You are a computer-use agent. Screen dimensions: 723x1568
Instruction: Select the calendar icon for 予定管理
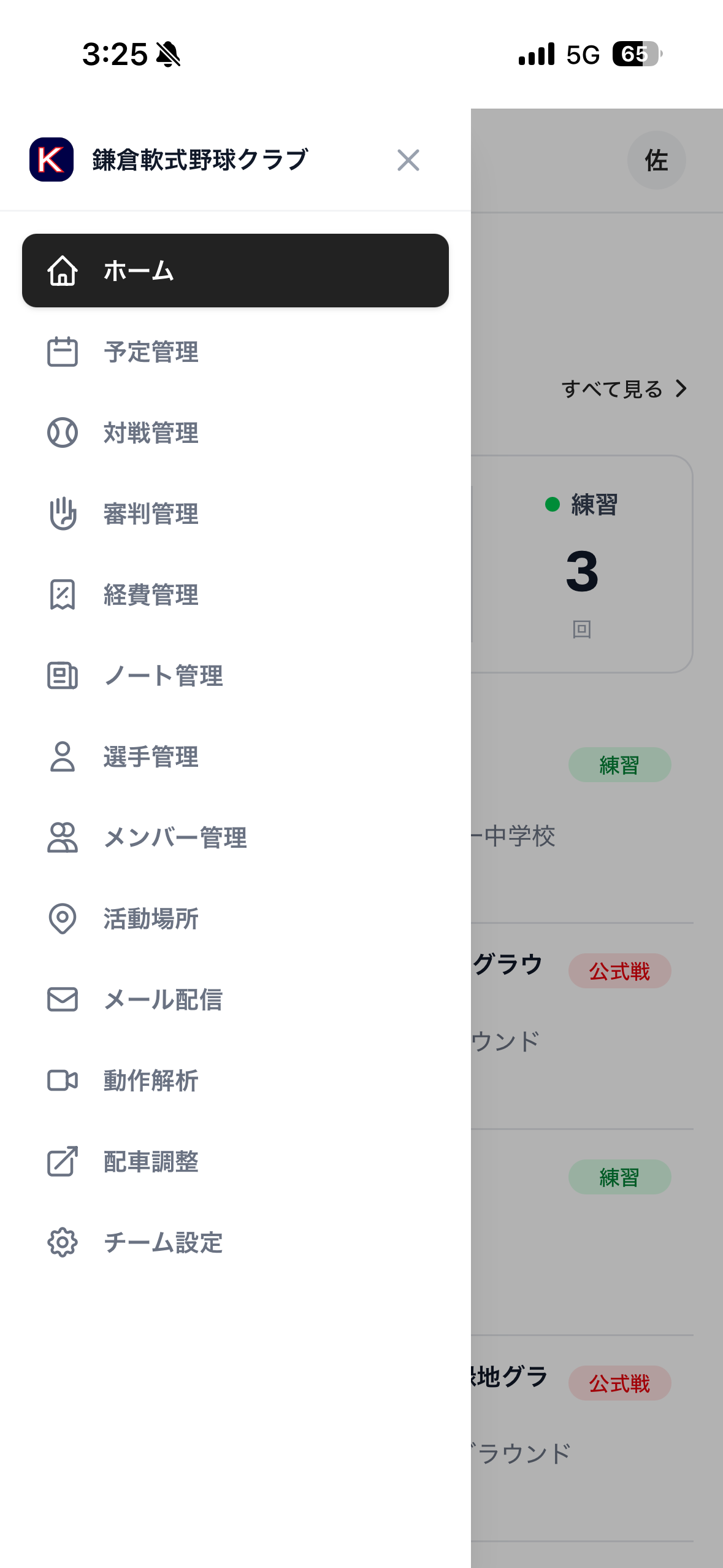coord(61,352)
